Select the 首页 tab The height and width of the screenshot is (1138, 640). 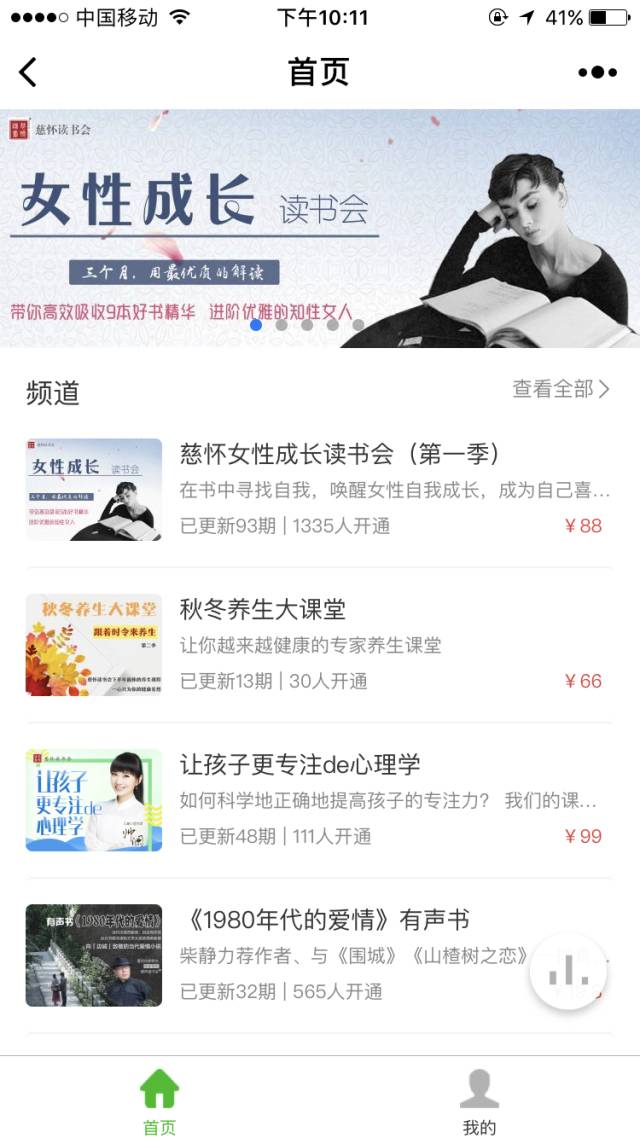click(x=160, y=1100)
